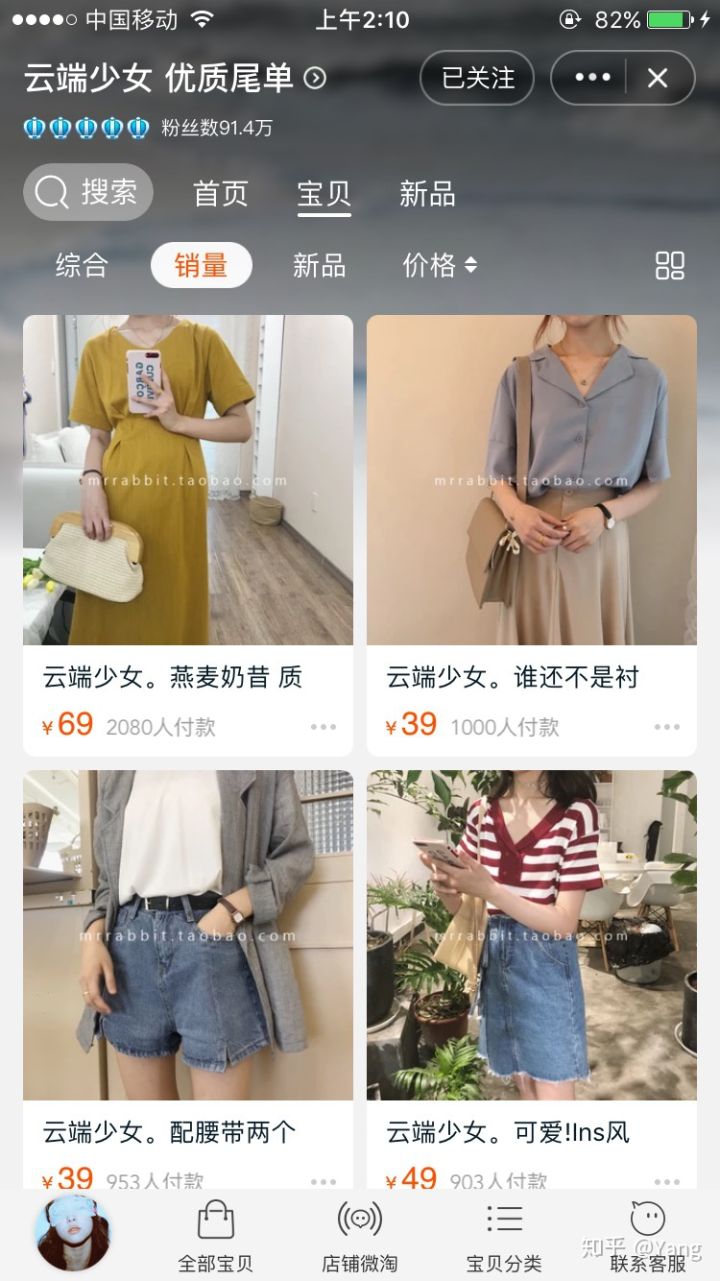Viewport: 720px width, 1281px height.
Task: Tap the 已关注 follow button
Action: click(477, 78)
